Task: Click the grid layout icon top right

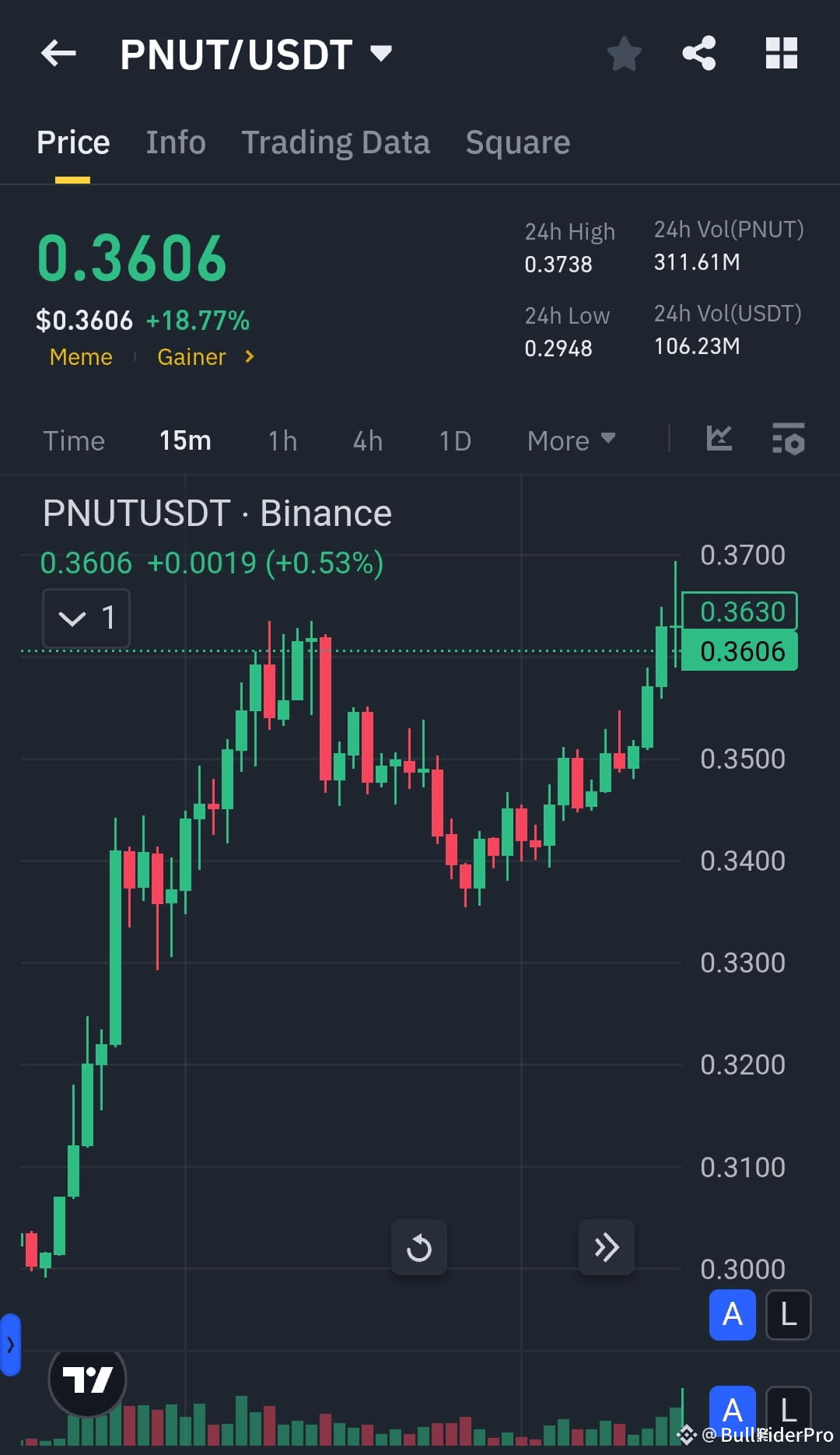Action: click(781, 53)
